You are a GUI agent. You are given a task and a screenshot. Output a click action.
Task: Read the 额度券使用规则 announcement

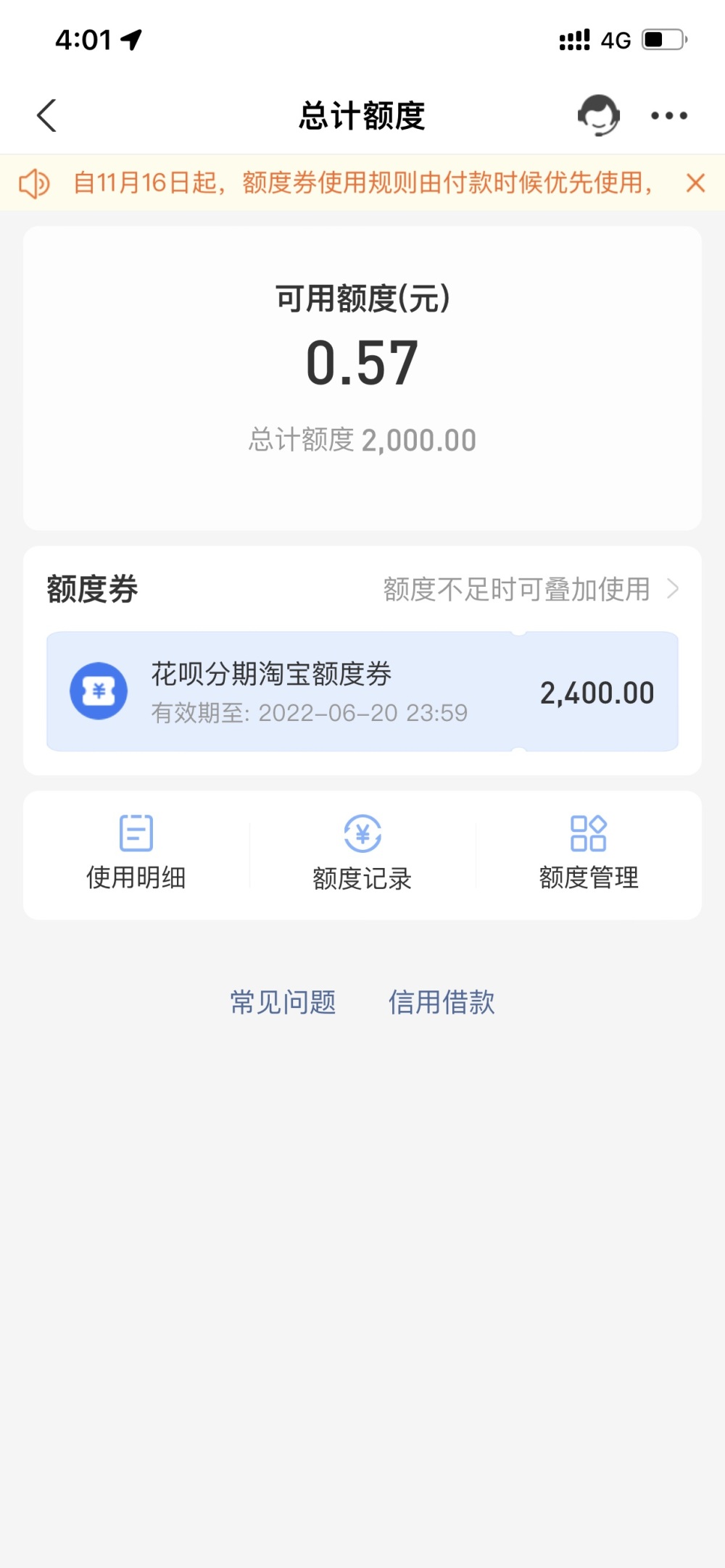pos(362,183)
